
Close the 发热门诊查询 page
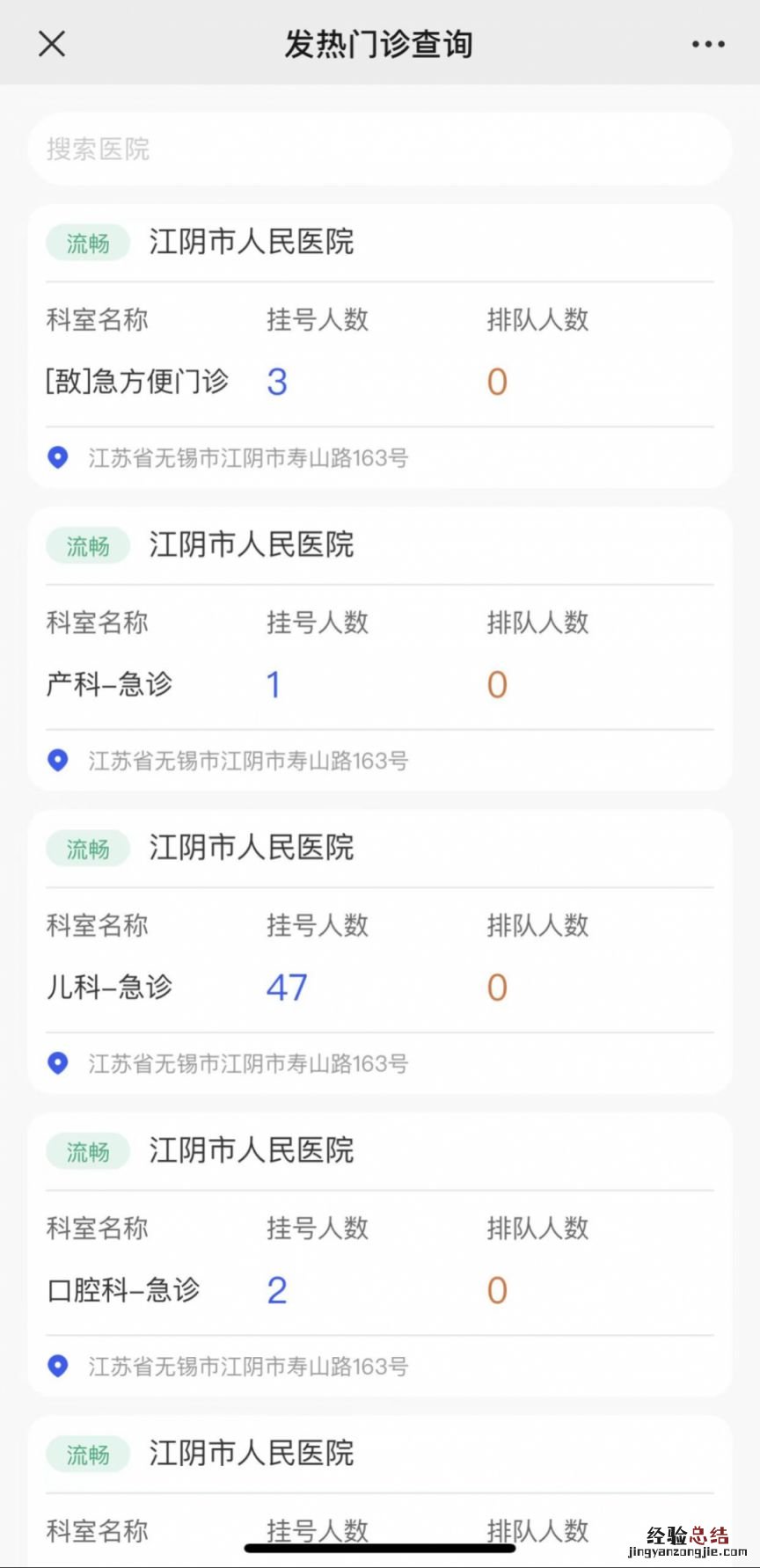tap(52, 44)
